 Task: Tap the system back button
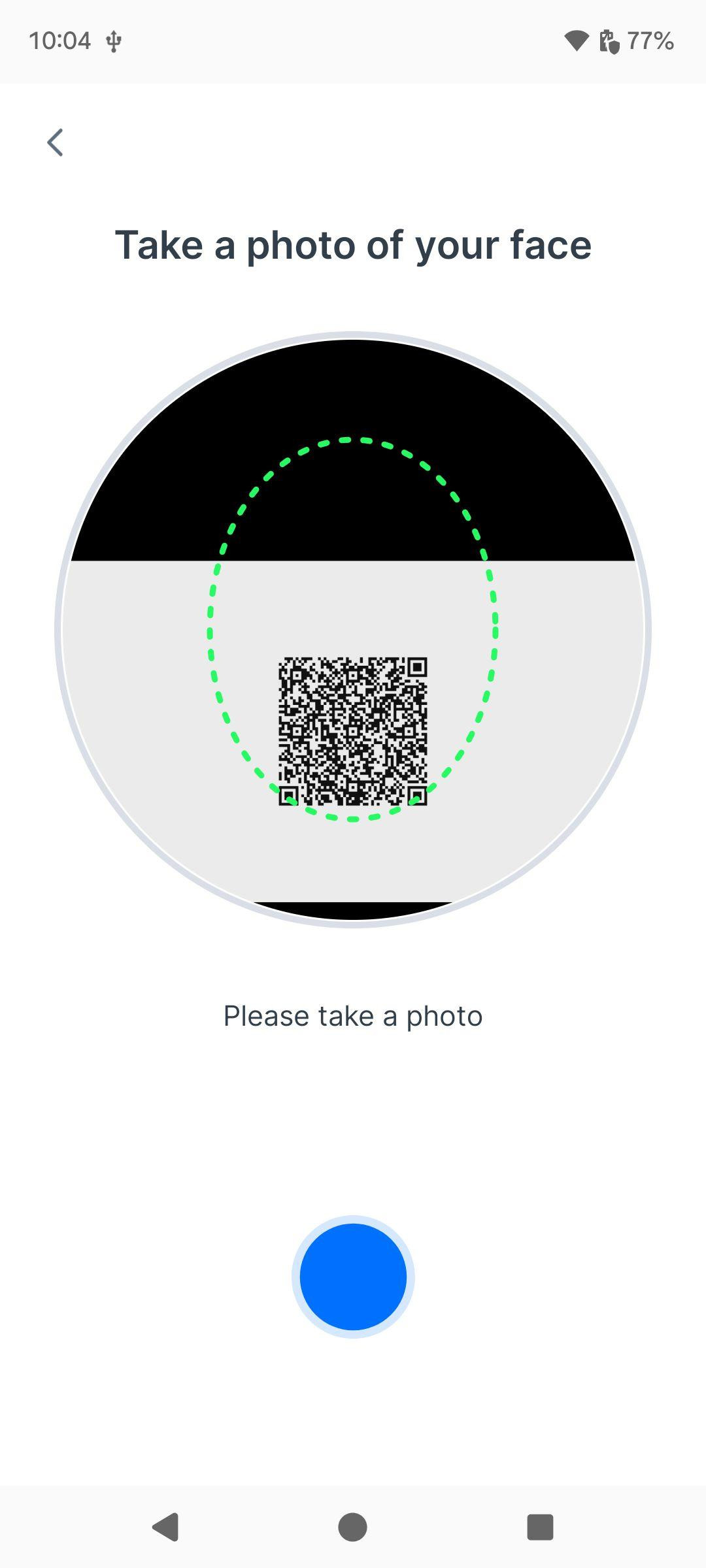166,1527
